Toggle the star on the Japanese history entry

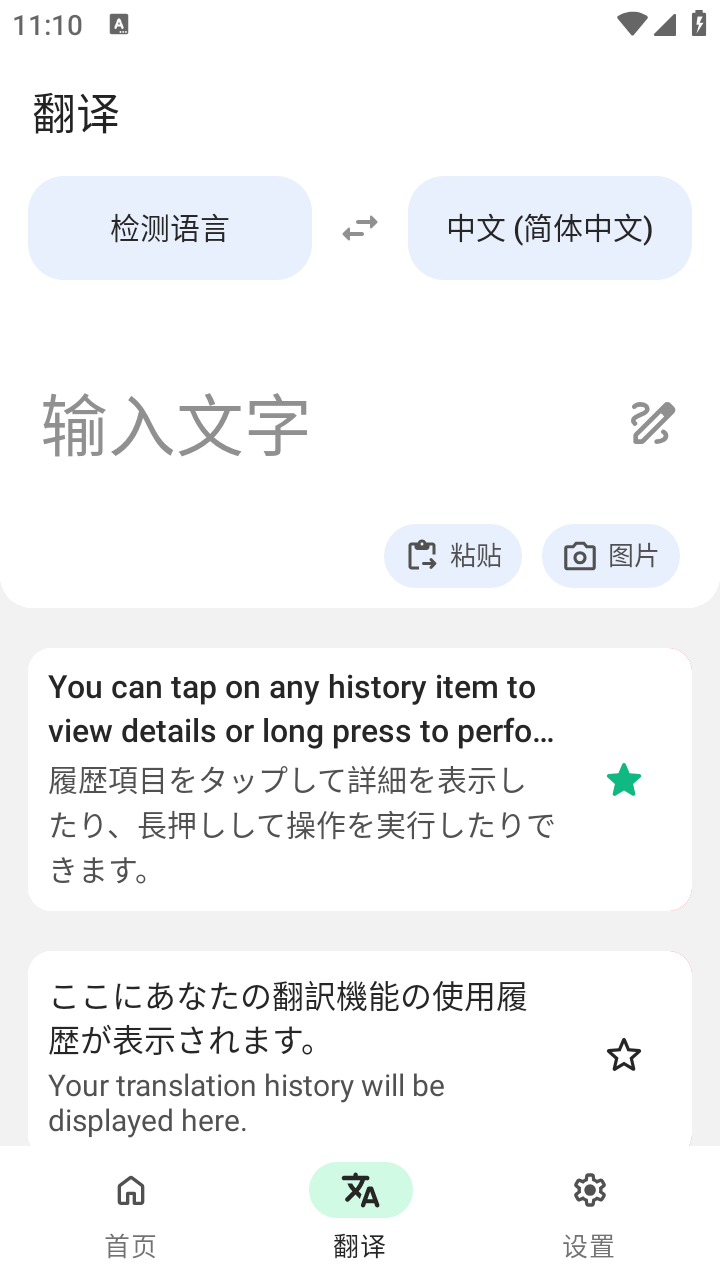coord(623,1055)
